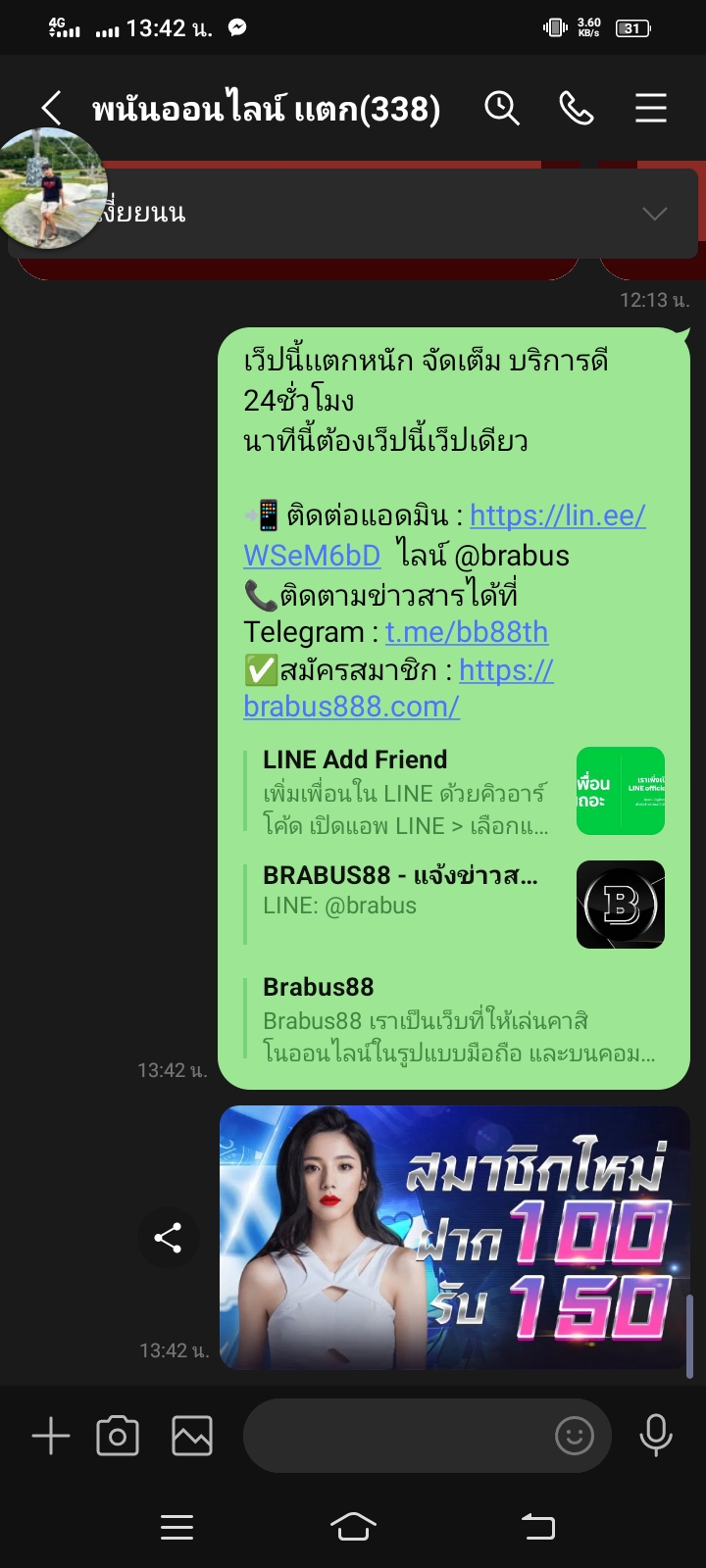Go to the home screen
The height and width of the screenshot is (1568, 706).
[353, 1527]
